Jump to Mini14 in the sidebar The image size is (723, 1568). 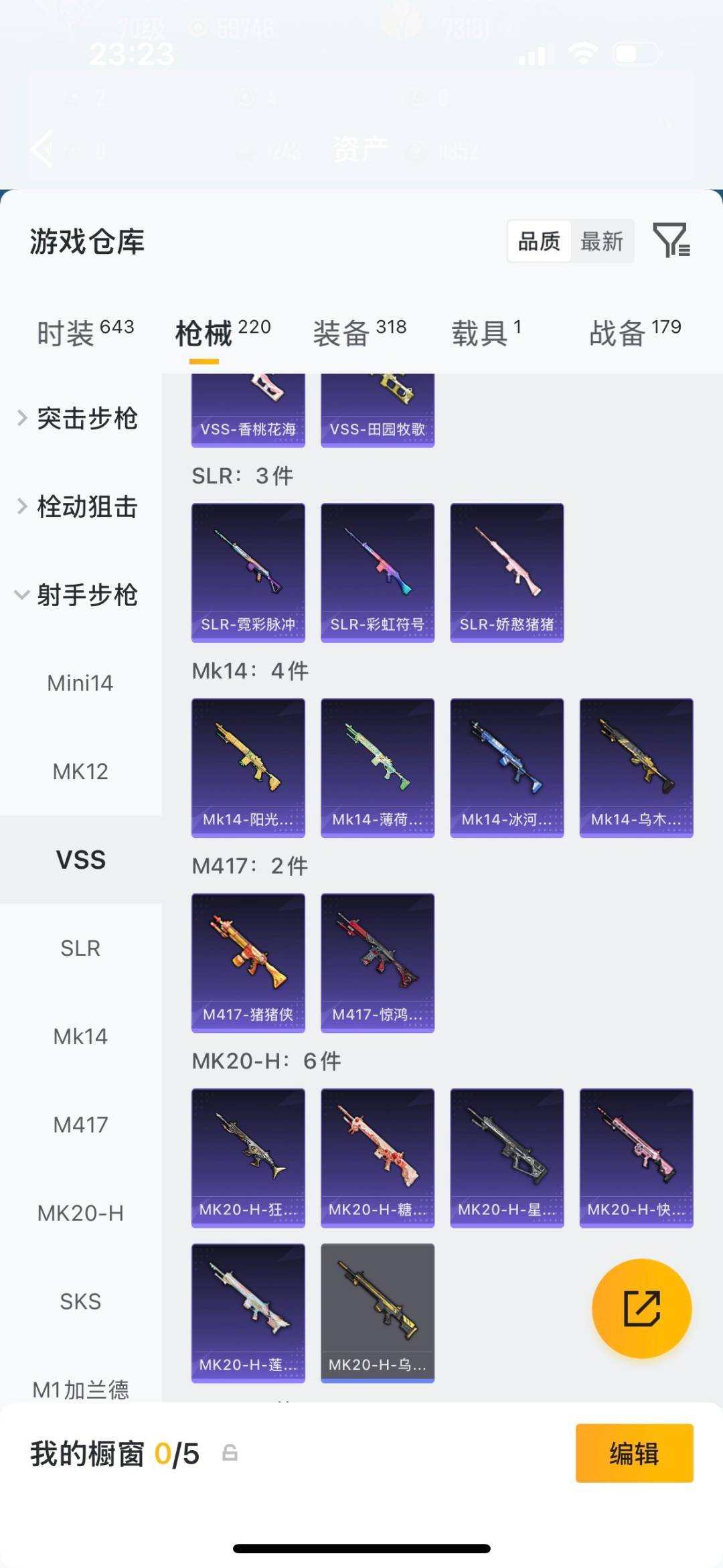[x=80, y=683]
